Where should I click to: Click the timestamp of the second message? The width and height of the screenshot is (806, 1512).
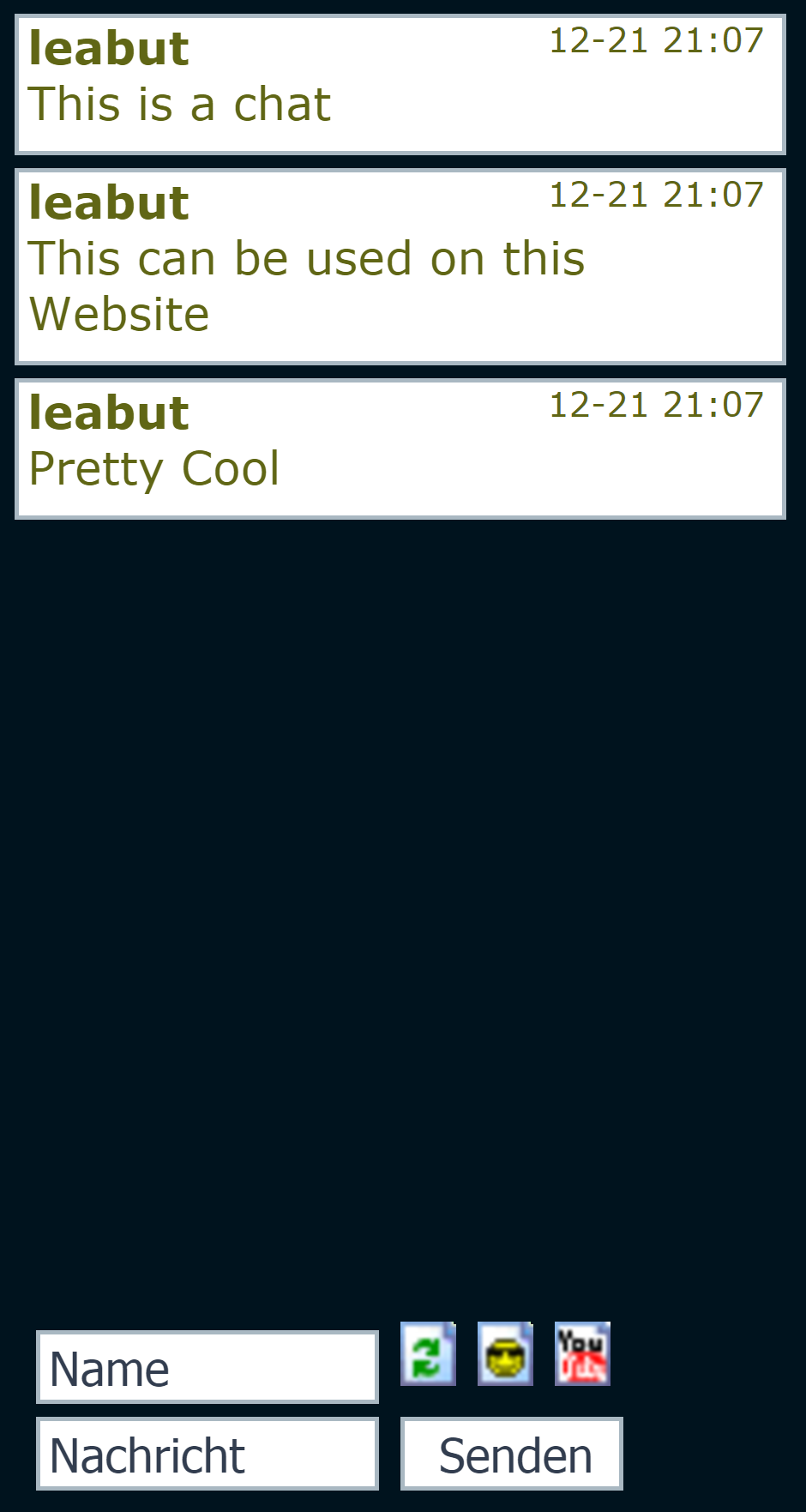(x=656, y=193)
